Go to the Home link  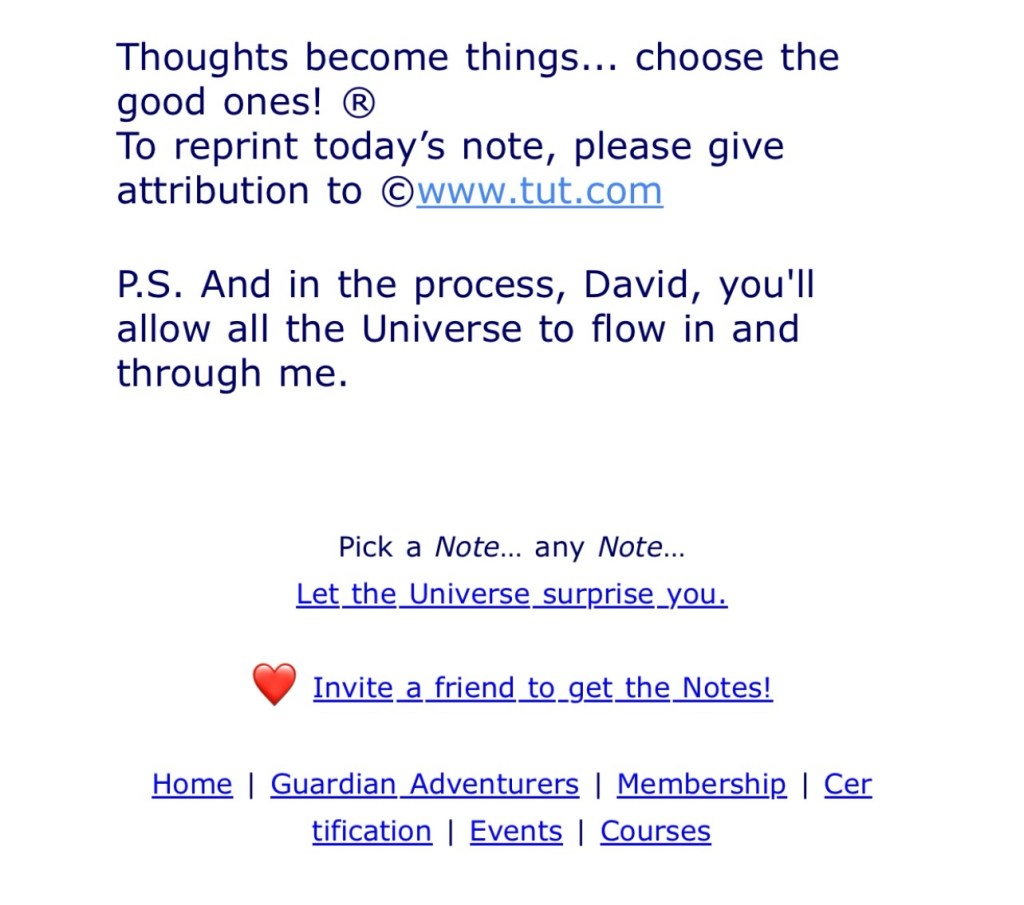192,785
